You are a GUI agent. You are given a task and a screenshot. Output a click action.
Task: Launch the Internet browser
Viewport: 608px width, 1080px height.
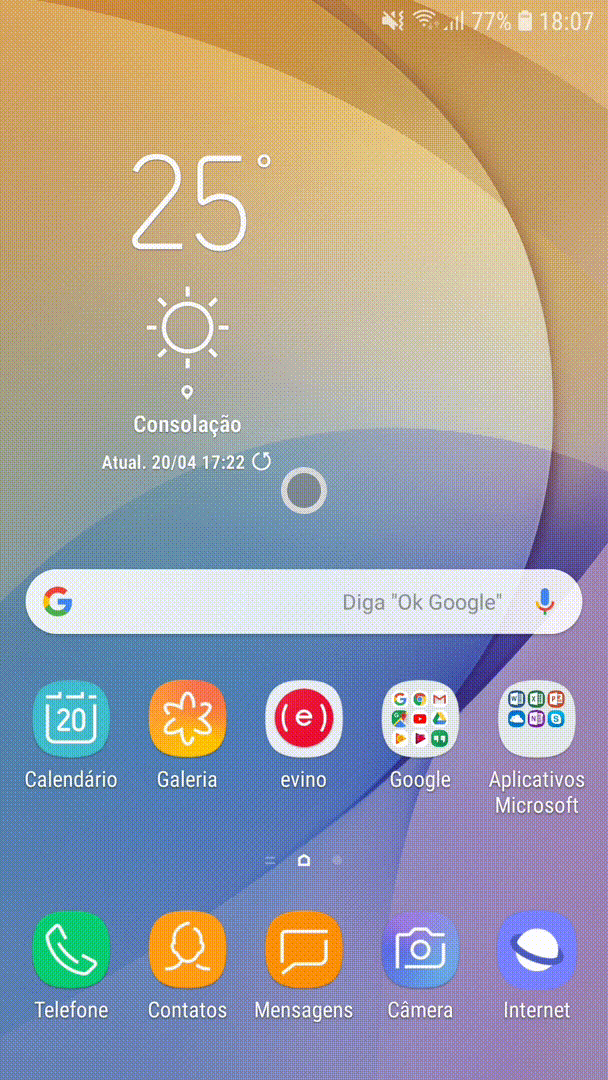click(x=537, y=950)
